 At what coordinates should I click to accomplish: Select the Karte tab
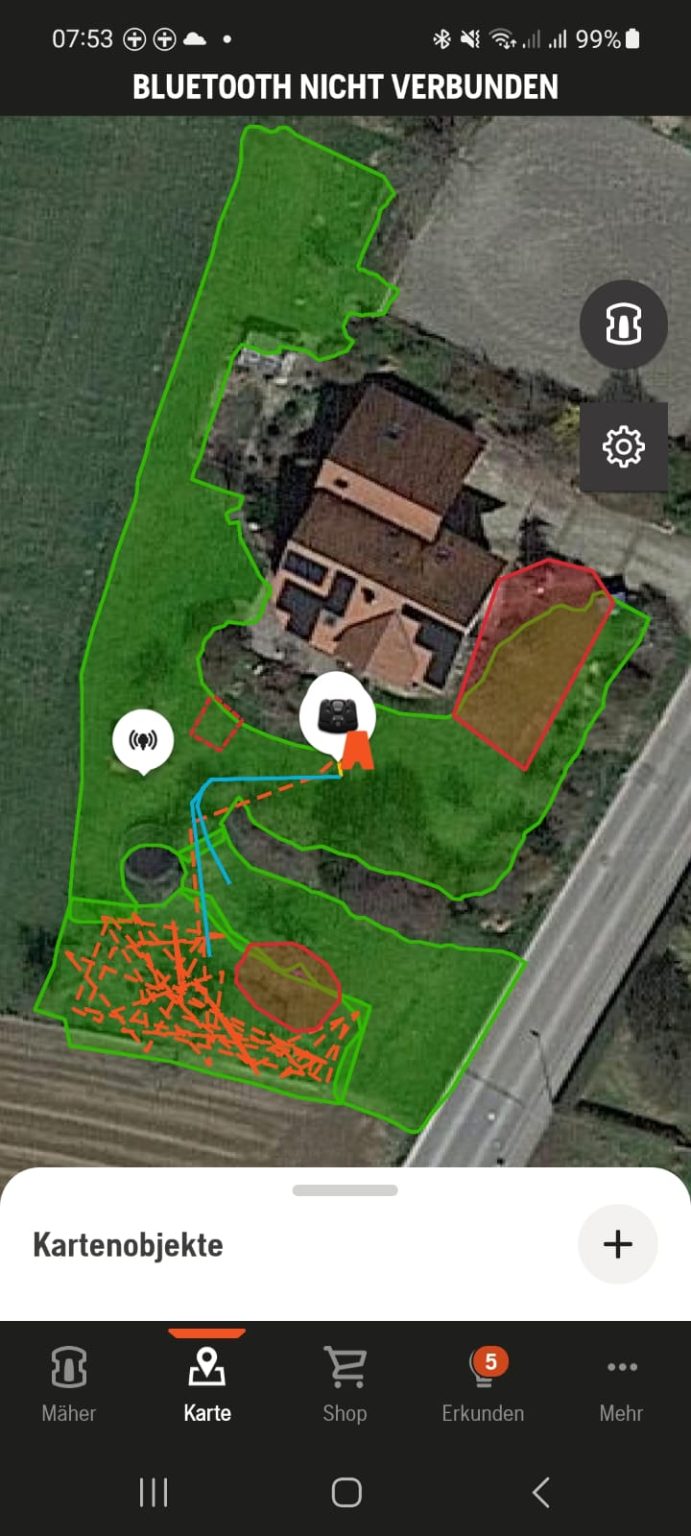[207, 1384]
